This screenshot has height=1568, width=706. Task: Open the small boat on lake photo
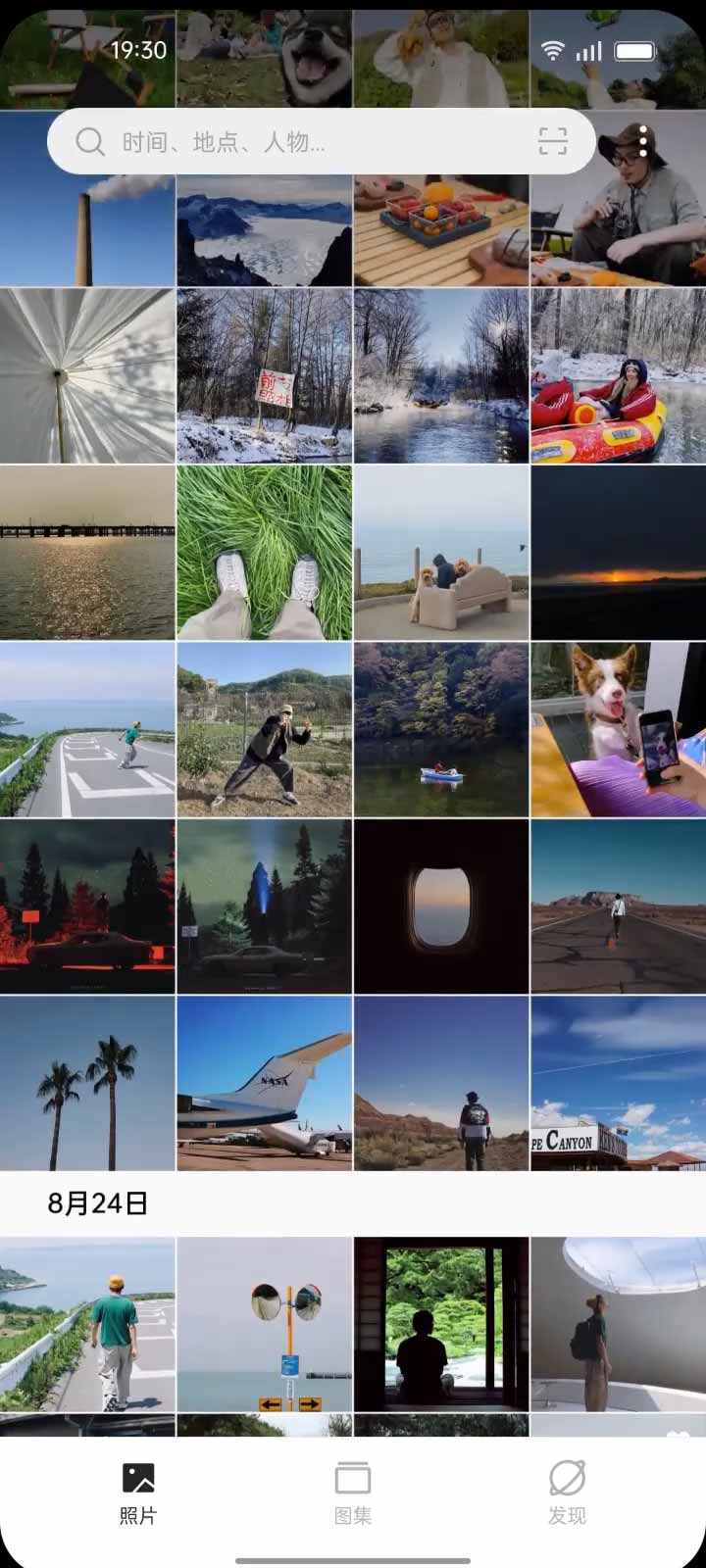441,729
